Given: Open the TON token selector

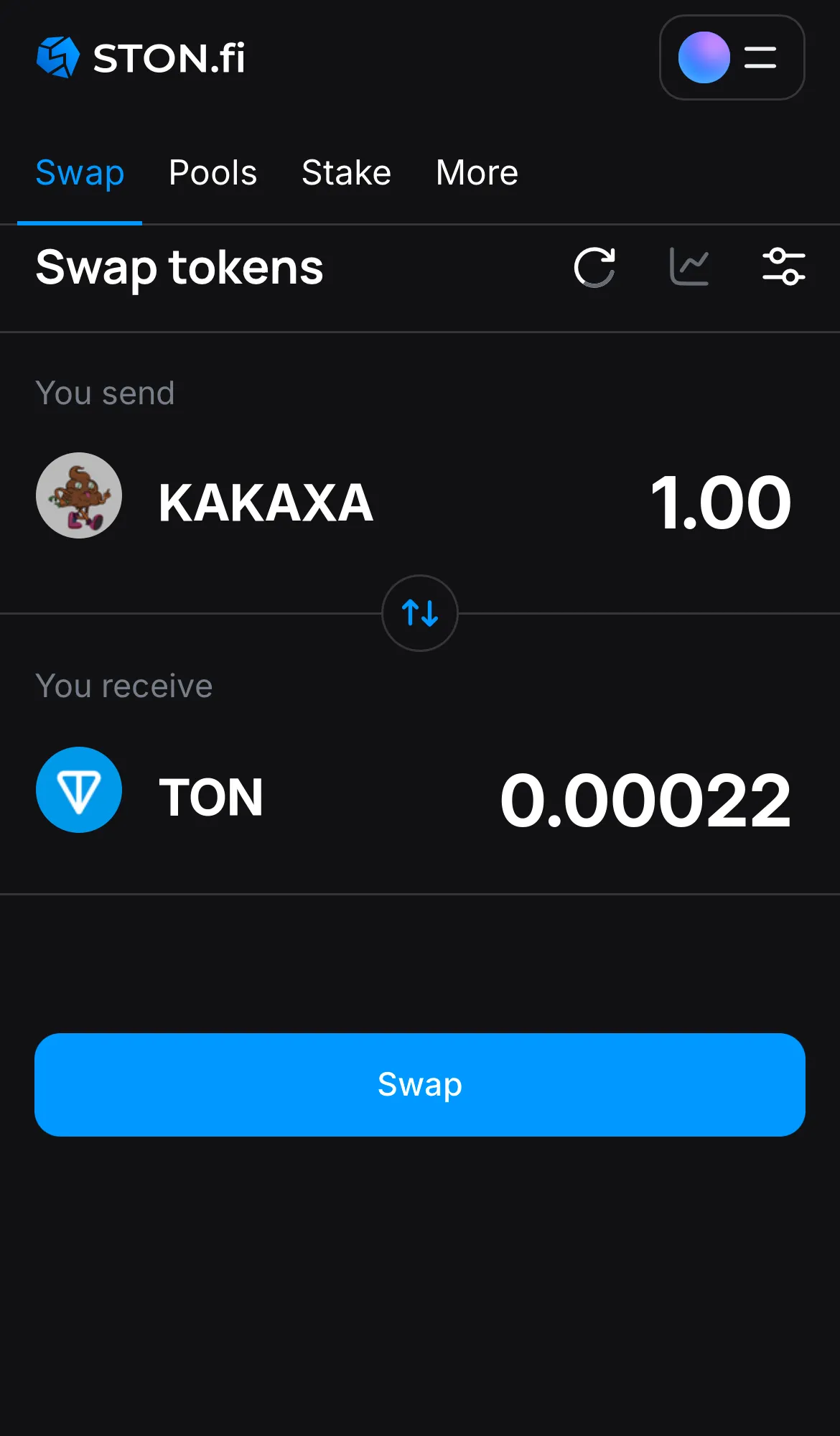Looking at the screenshot, I should point(211,793).
